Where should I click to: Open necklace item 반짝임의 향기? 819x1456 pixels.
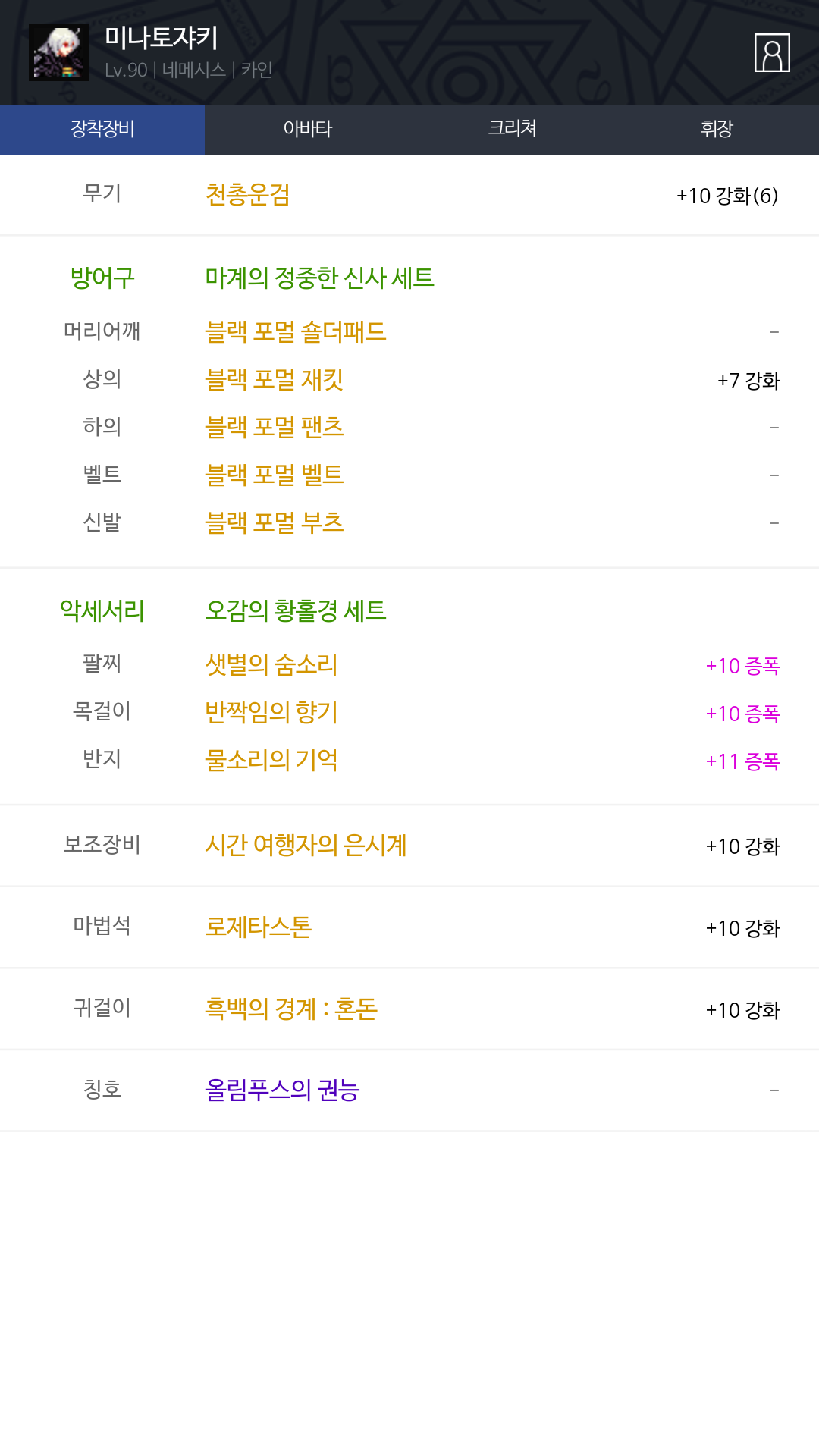[271, 712]
